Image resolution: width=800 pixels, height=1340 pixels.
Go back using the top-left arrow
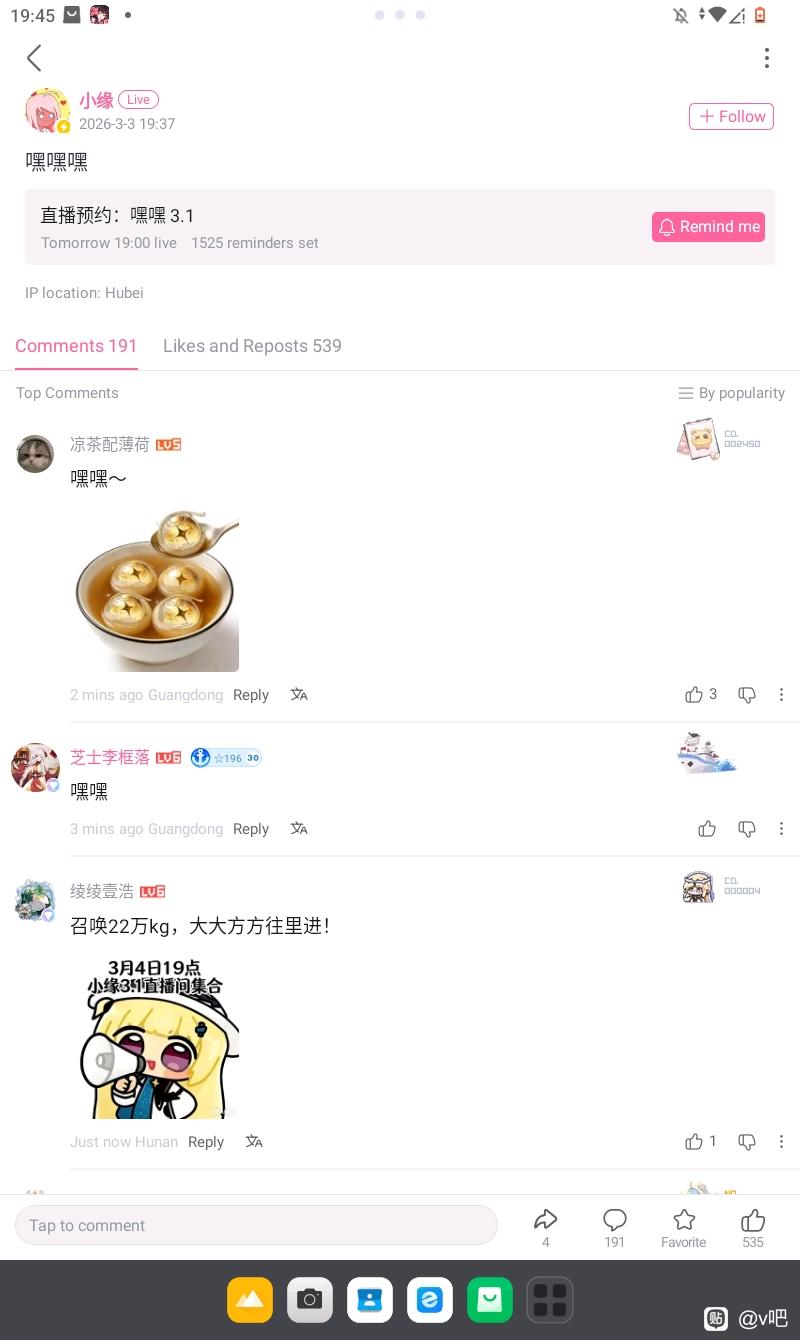(34, 58)
